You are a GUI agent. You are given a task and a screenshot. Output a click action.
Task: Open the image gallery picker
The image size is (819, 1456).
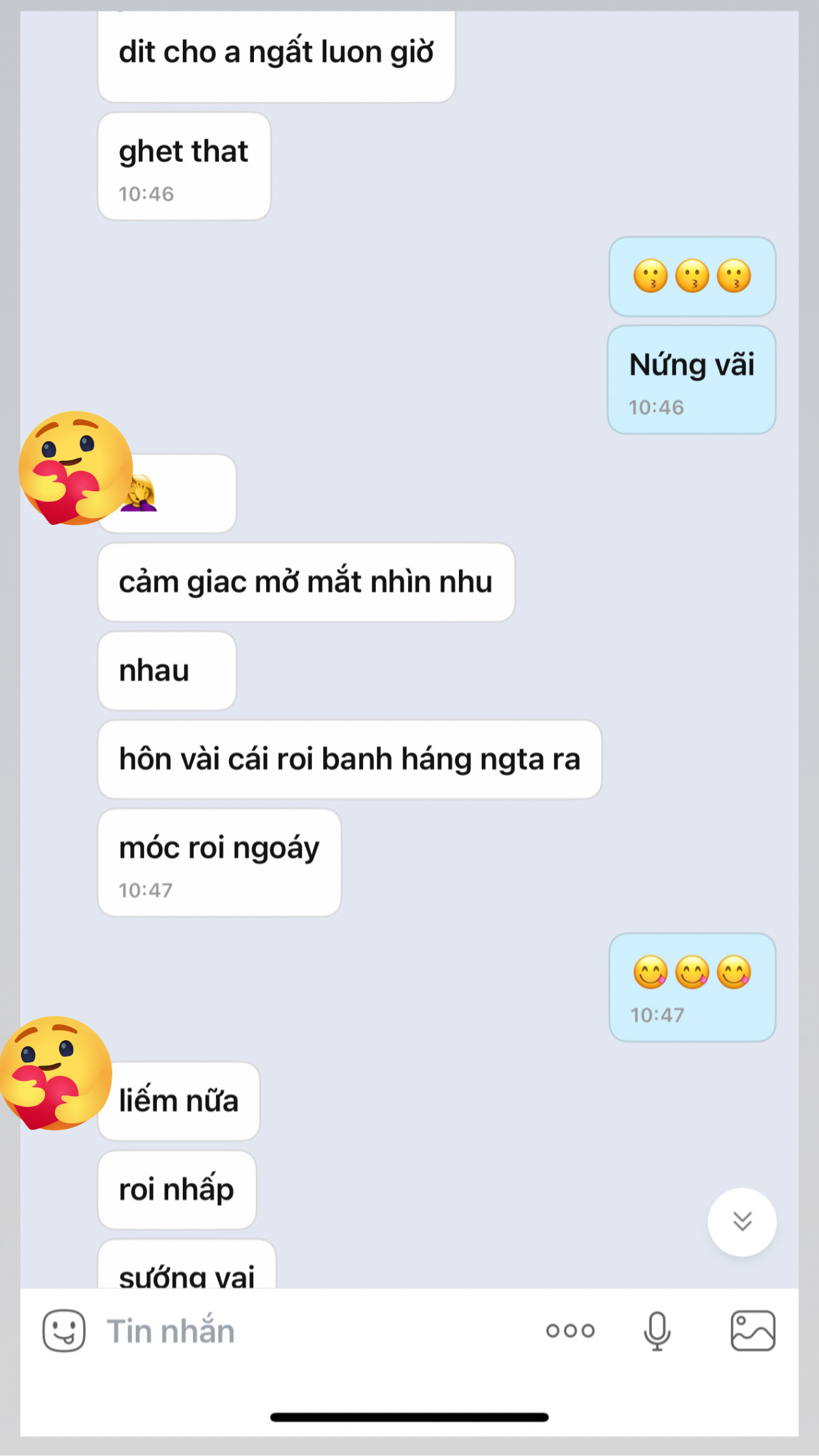752,1330
